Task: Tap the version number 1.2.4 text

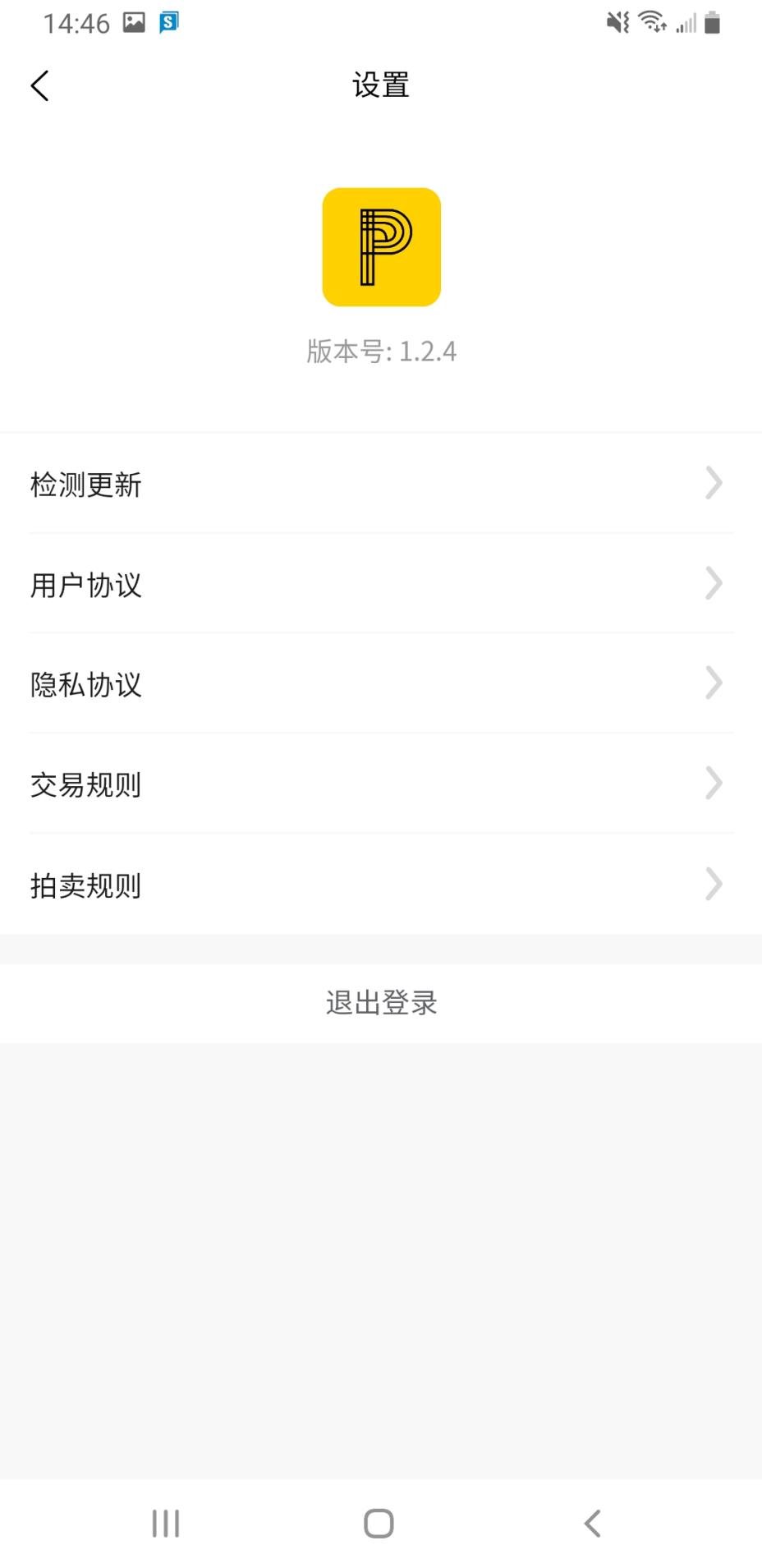Action: (x=381, y=351)
